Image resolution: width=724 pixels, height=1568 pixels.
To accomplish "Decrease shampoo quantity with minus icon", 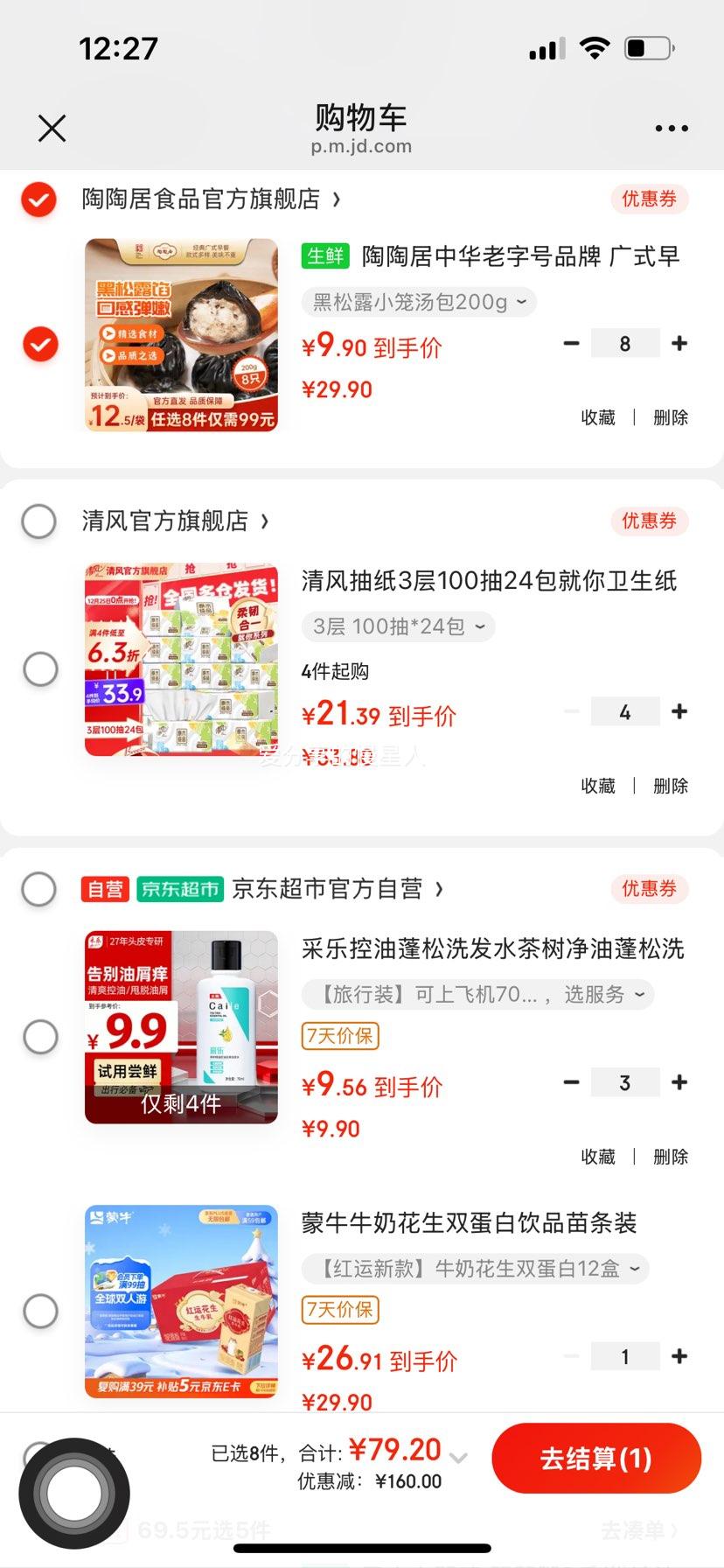I will [571, 1082].
